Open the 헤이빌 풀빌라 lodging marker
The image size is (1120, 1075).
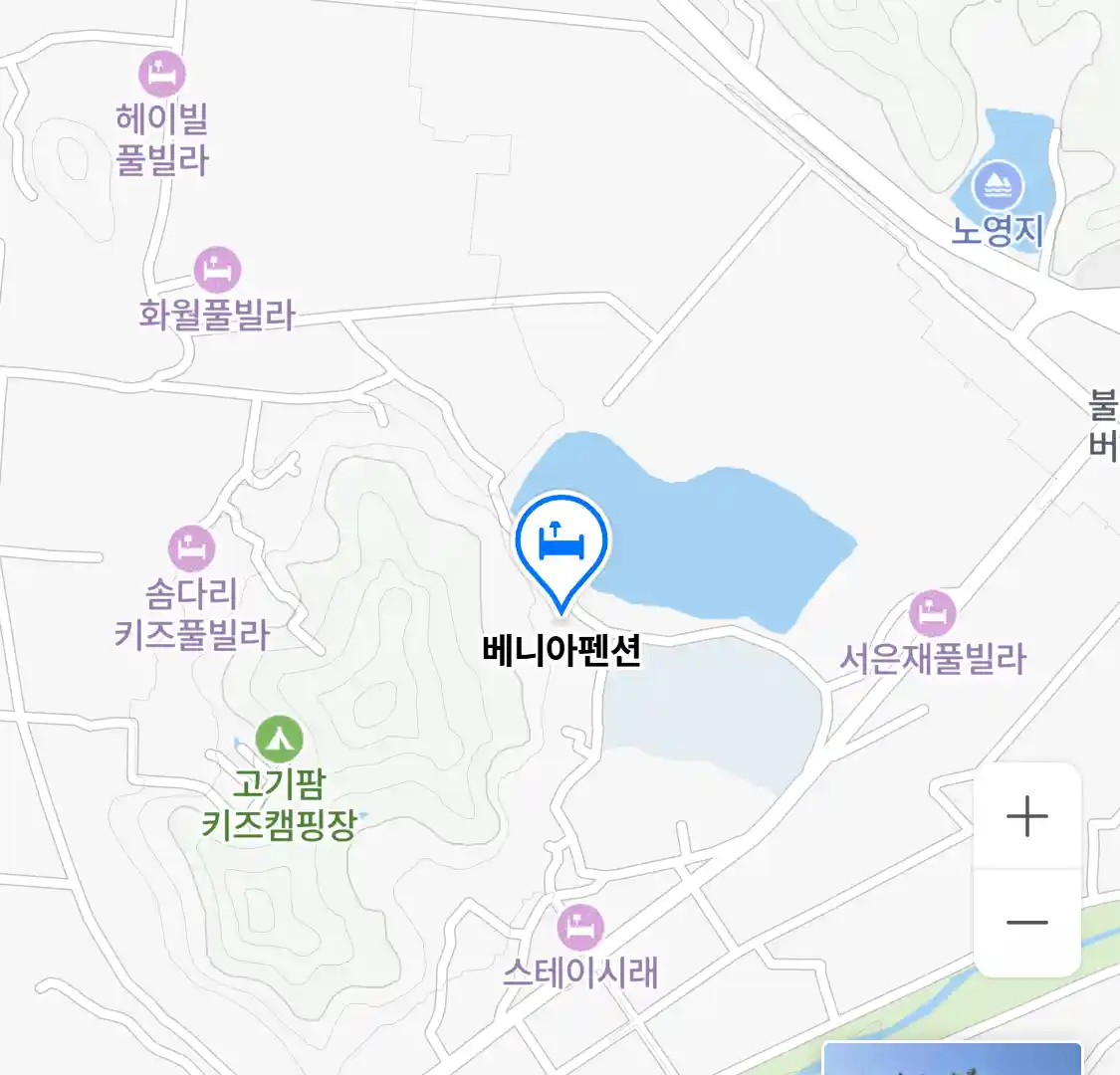[161, 75]
